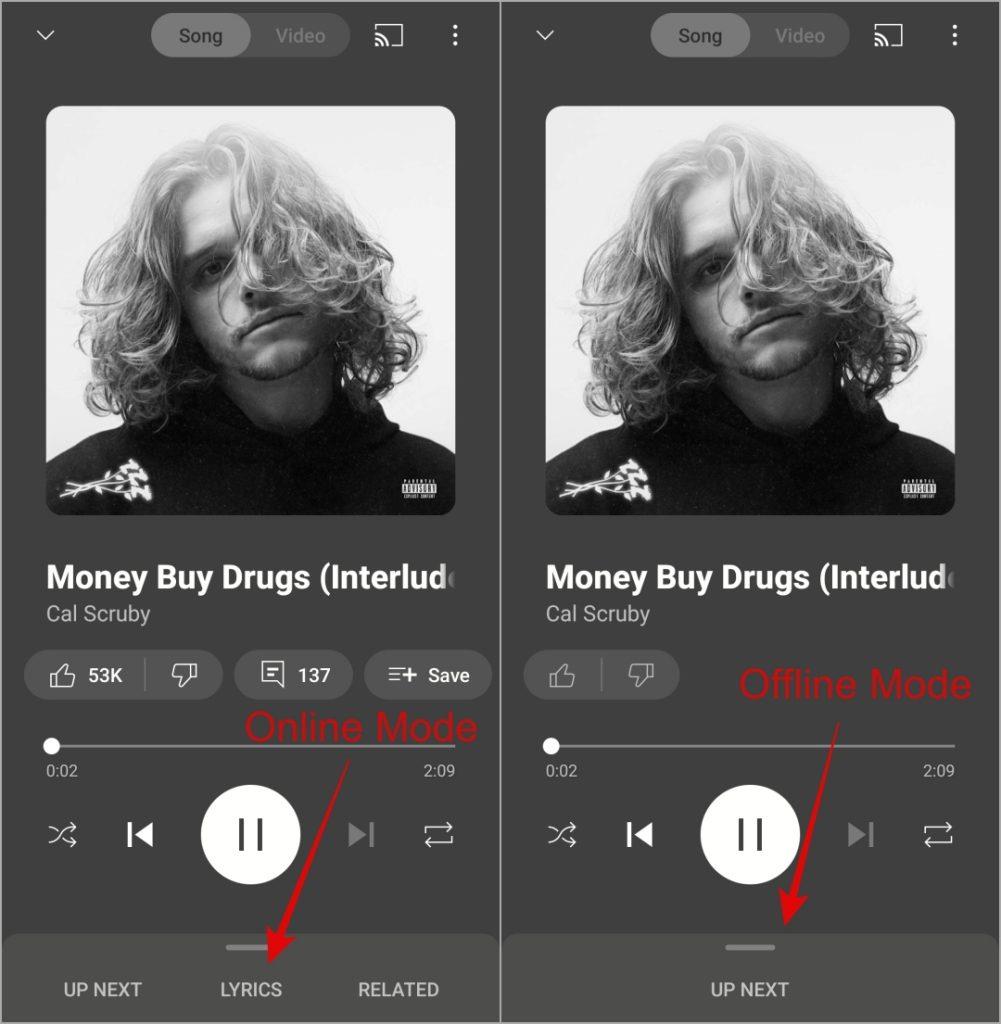Collapse the Online Mode player with the chevron

45,36
